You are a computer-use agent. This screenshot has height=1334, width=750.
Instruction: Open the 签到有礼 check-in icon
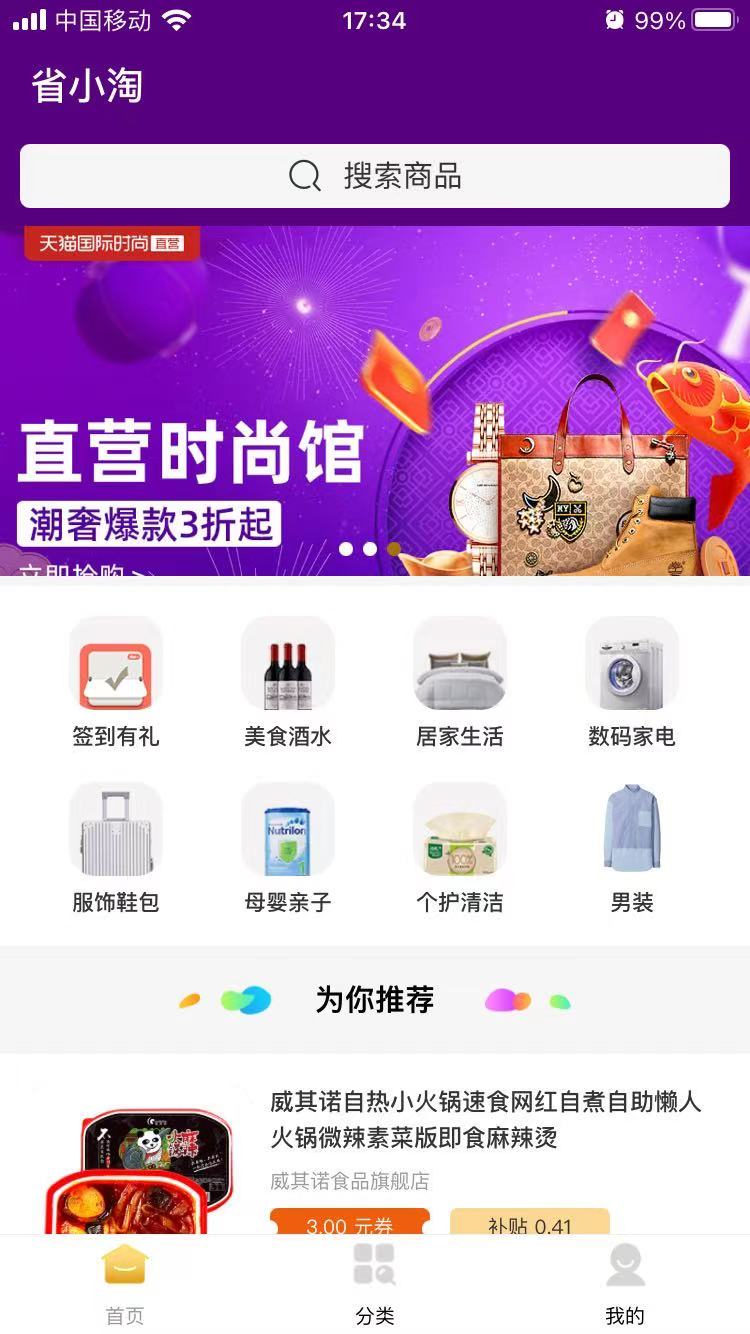(115, 663)
